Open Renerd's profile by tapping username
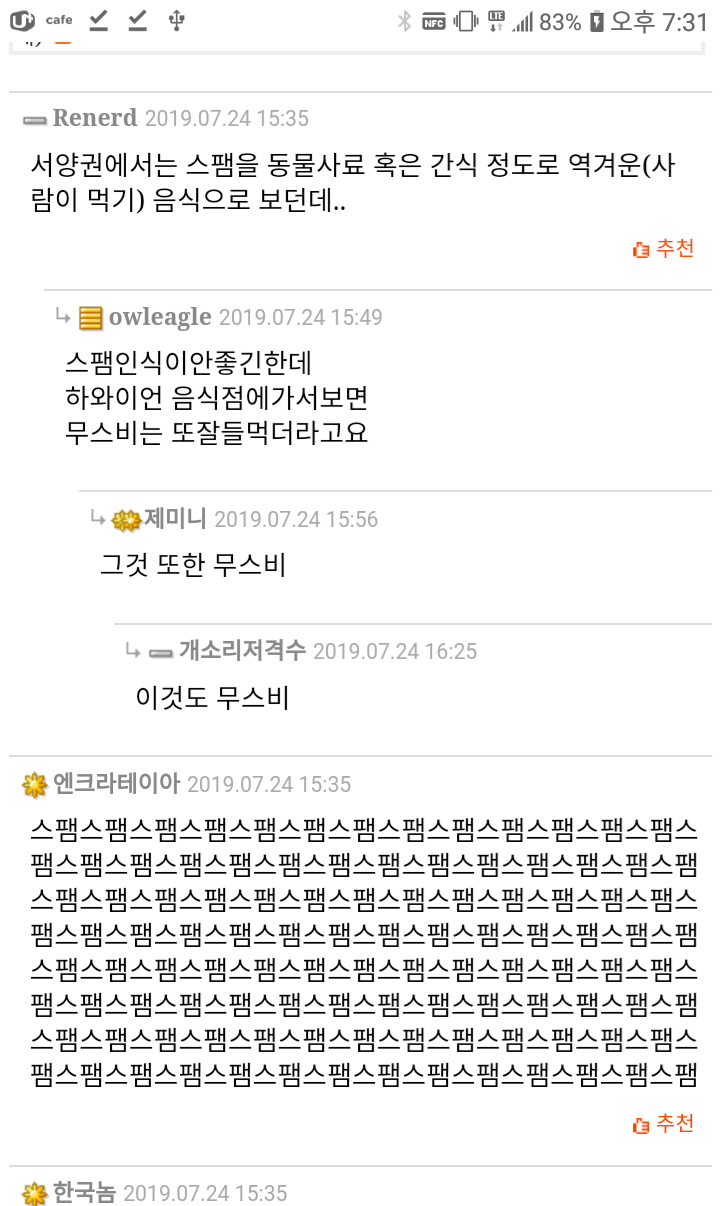720x1206 pixels. (95, 118)
